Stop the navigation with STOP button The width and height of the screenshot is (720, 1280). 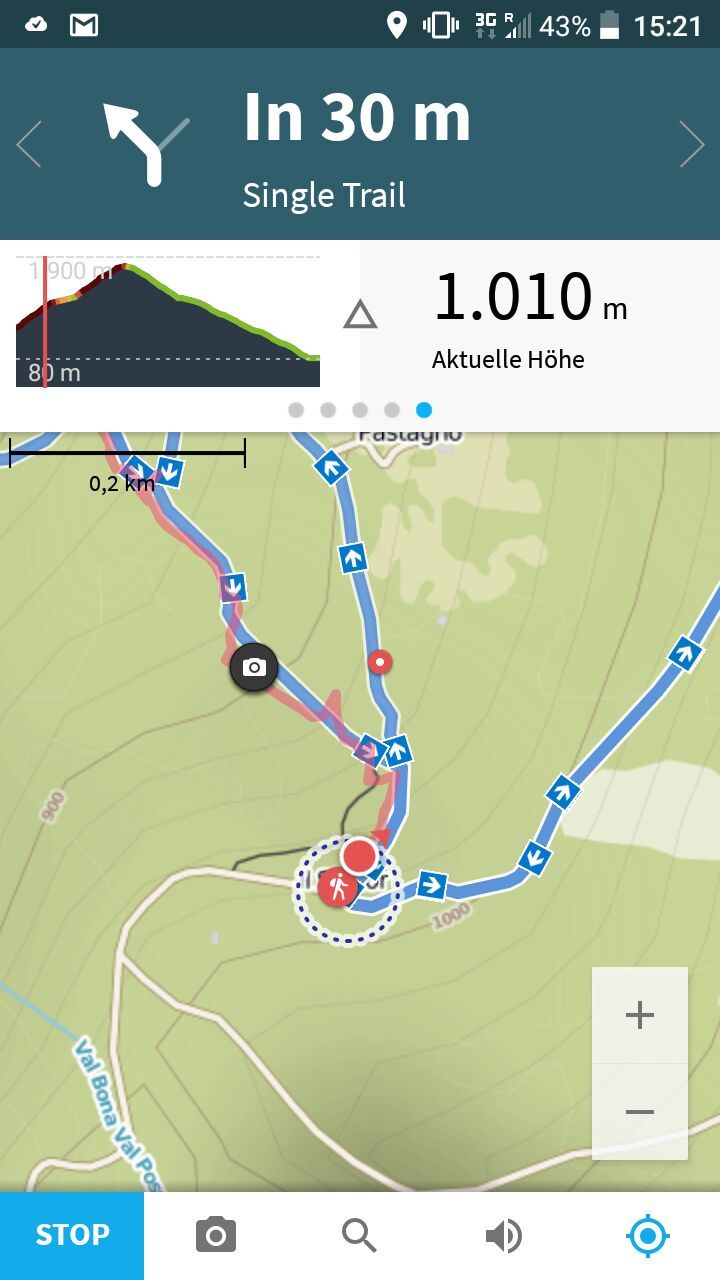[x=72, y=1236]
